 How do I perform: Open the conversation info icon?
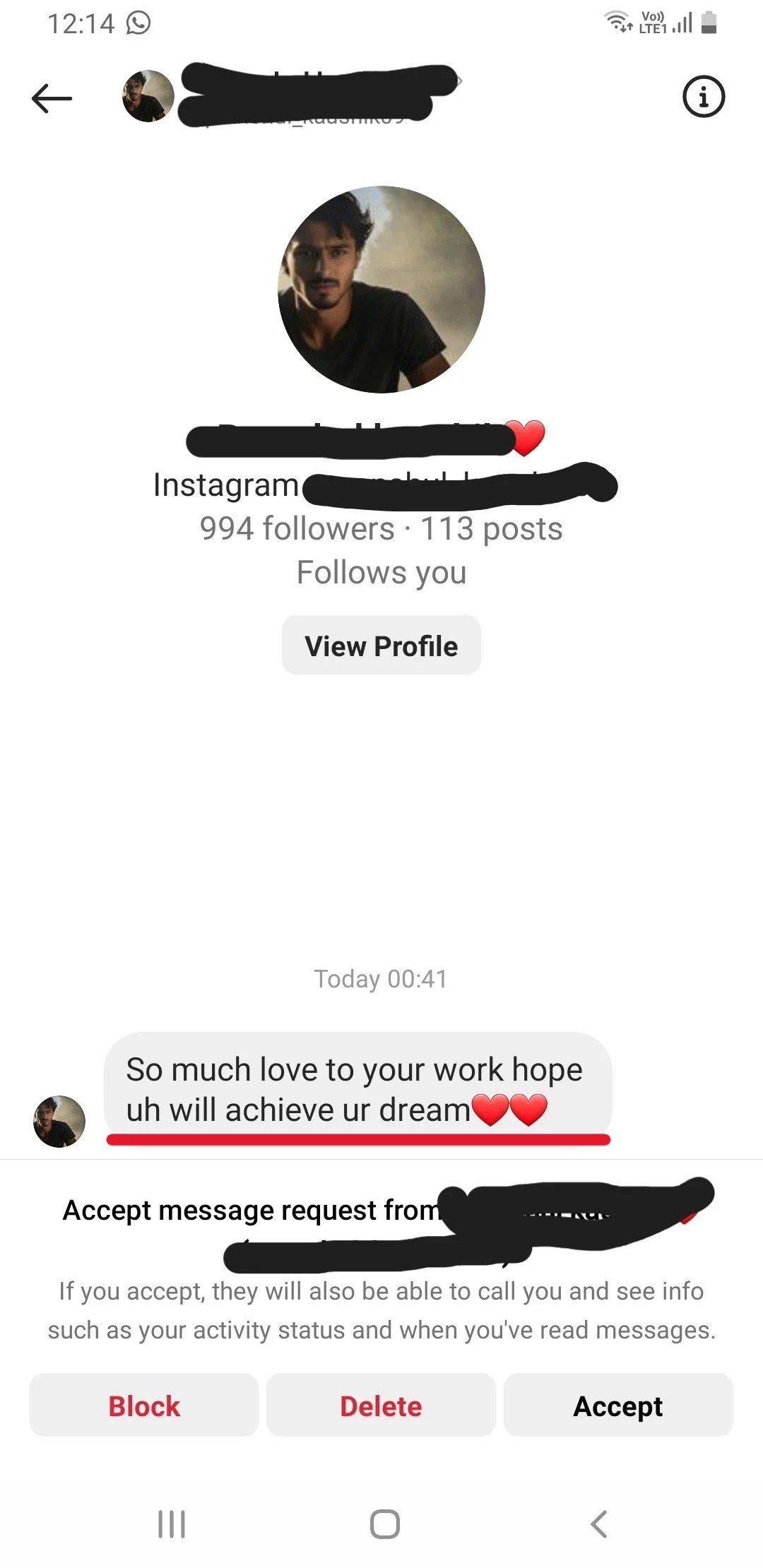pyautogui.click(x=703, y=97)
